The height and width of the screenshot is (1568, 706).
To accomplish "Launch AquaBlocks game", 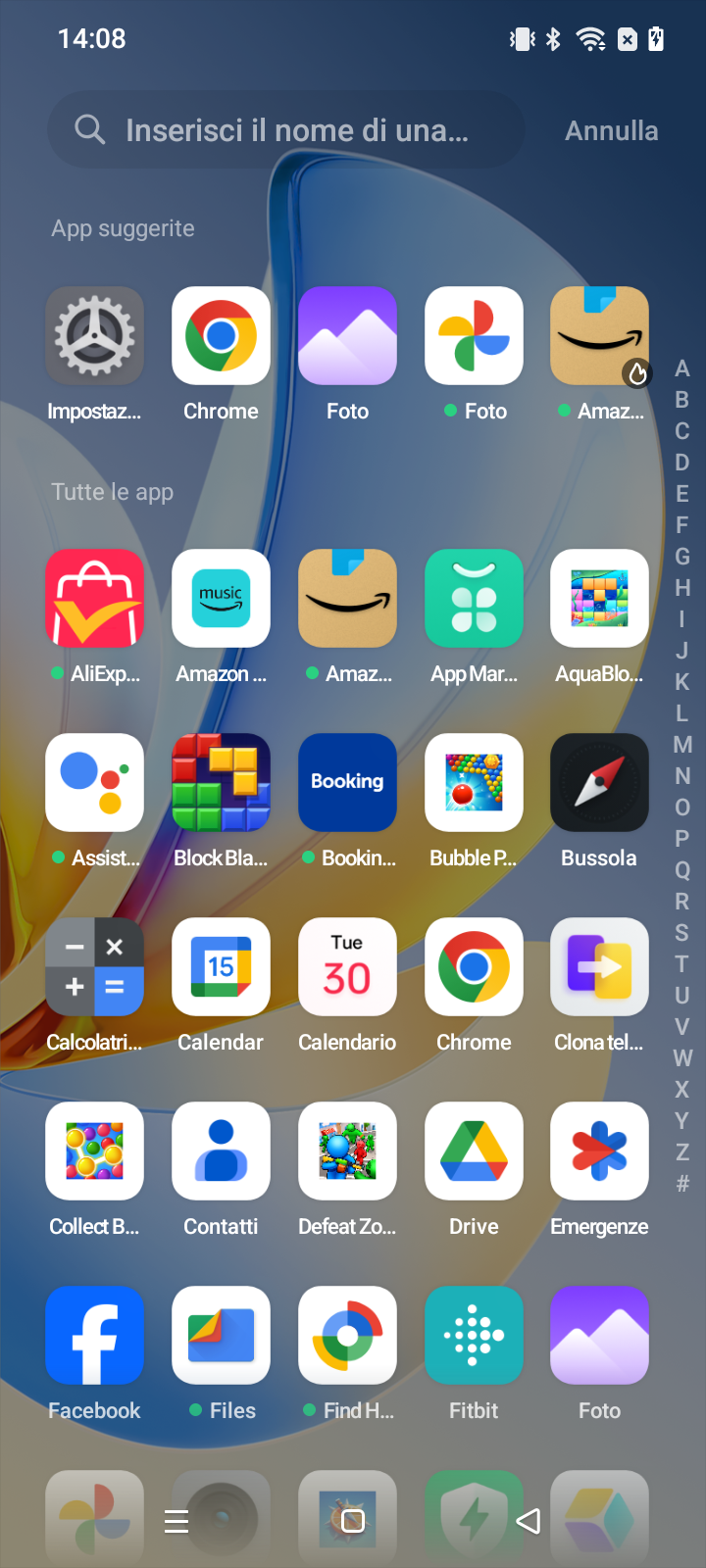I will click(x=599, y=599).
